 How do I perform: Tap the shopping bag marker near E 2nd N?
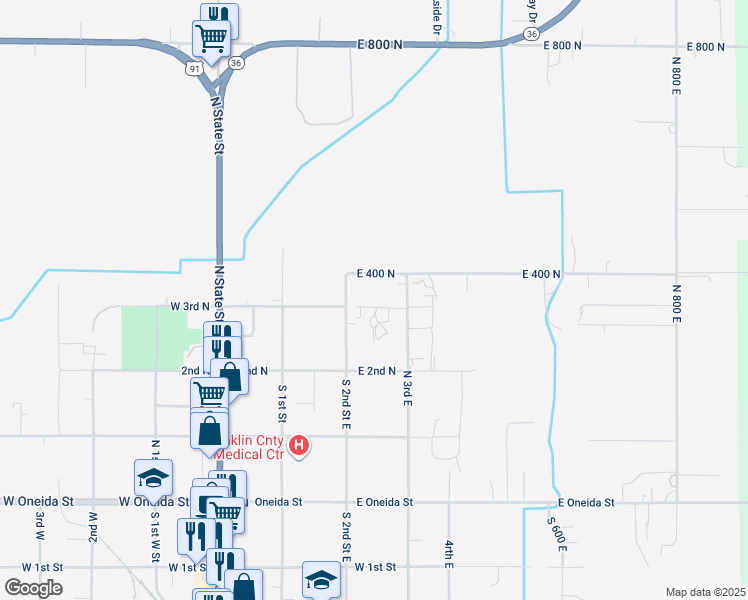[x=230, y=377]
